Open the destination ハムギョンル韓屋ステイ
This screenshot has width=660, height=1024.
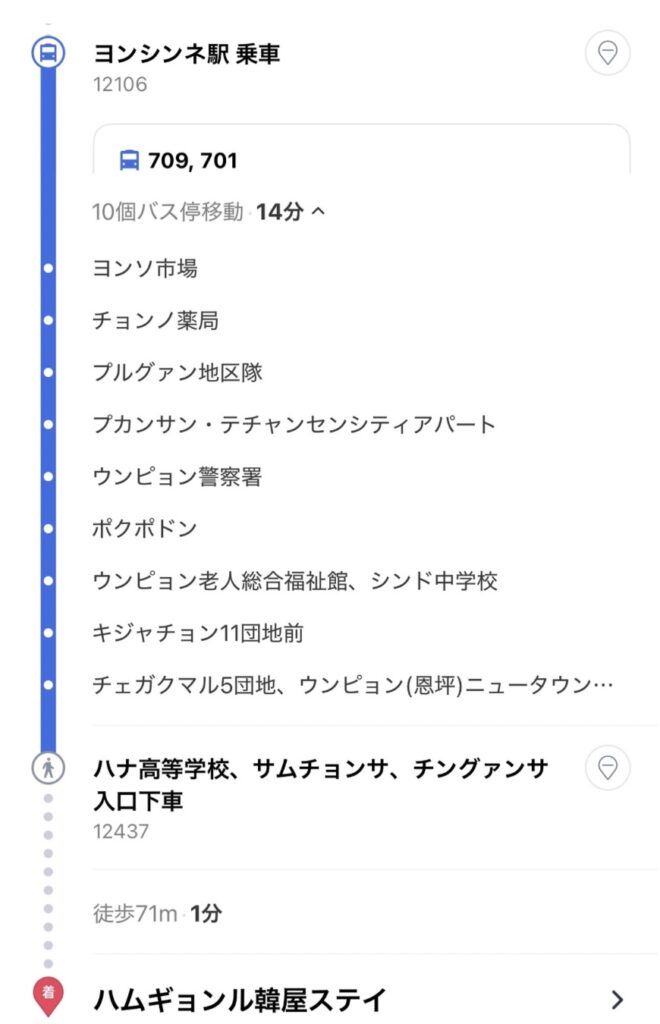360,998
